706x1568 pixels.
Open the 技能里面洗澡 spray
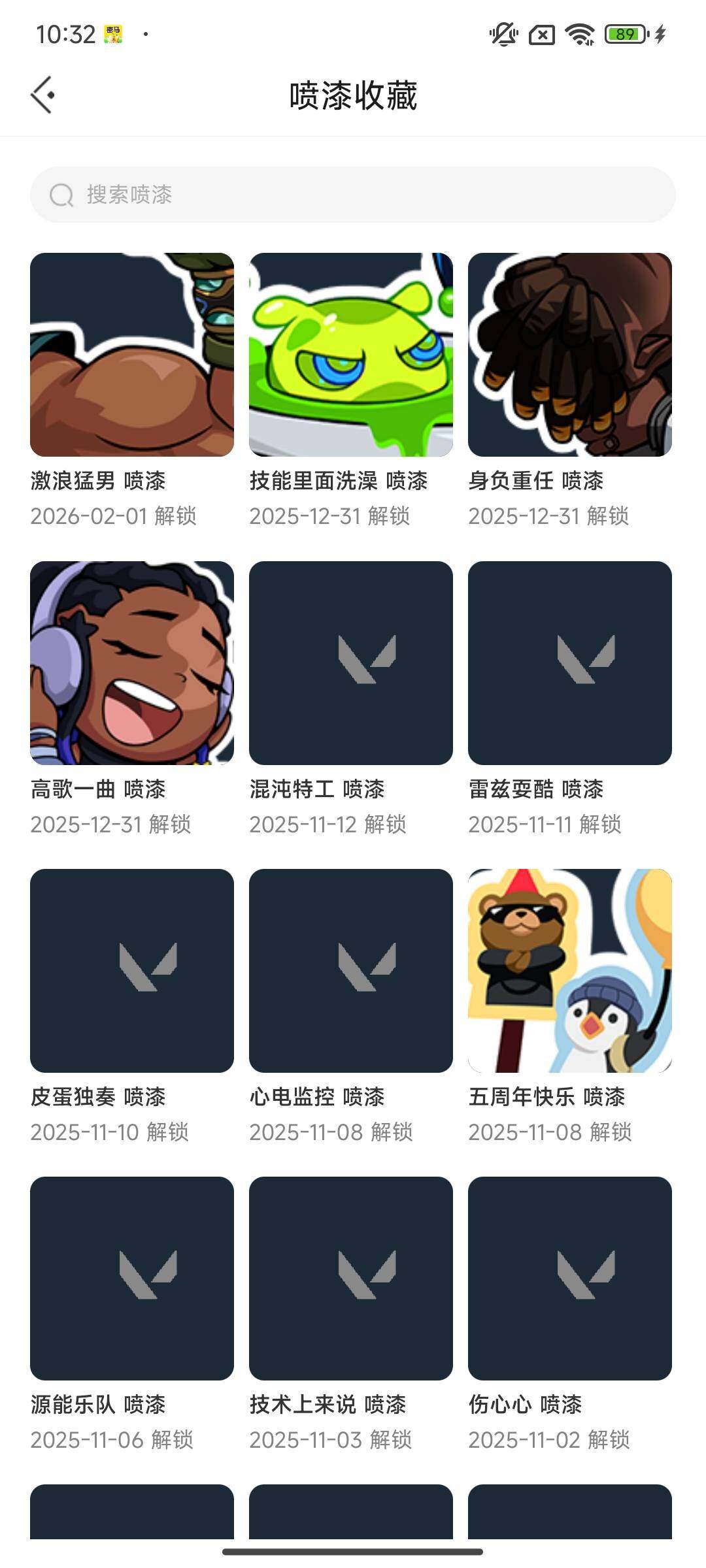point(351,355)
